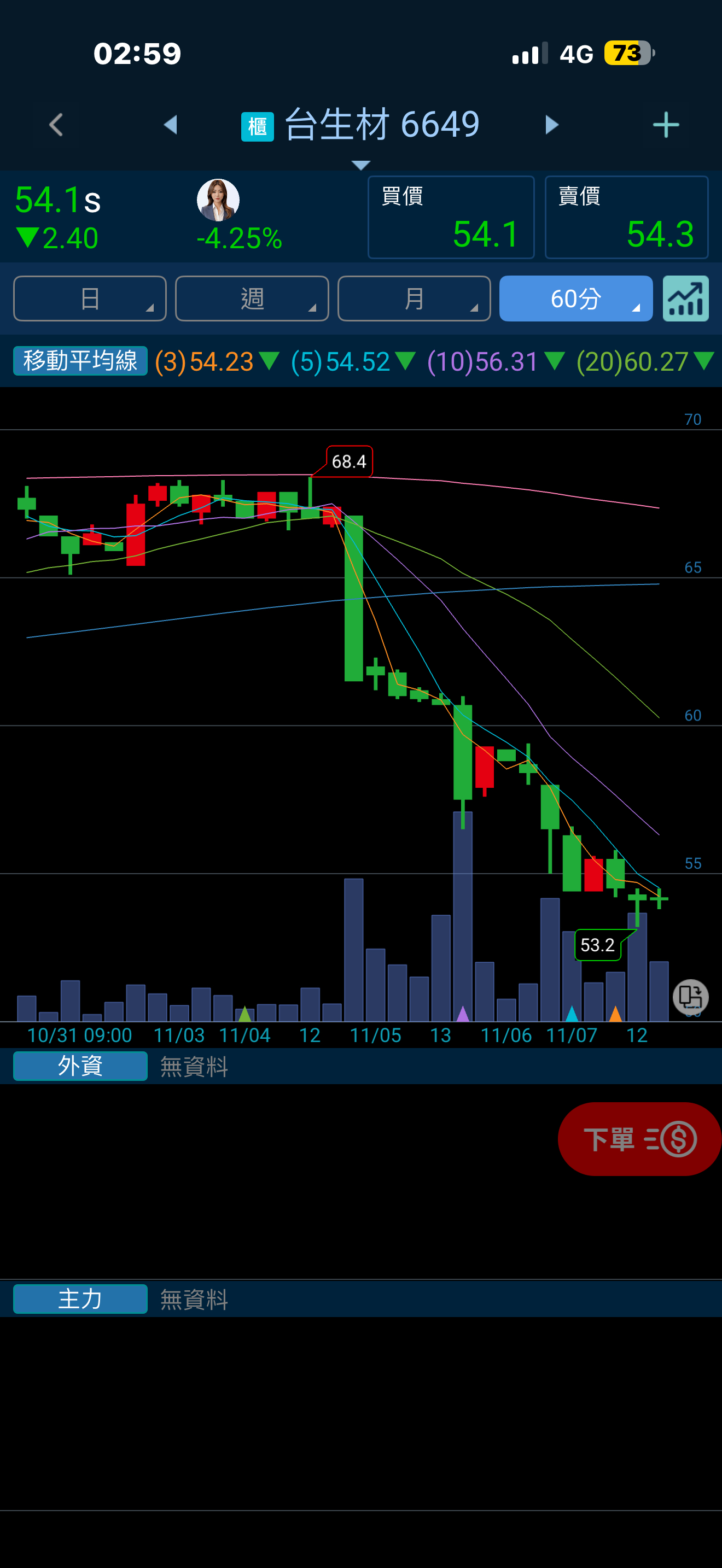Select the 日 chart period

(x=90, y=299)
